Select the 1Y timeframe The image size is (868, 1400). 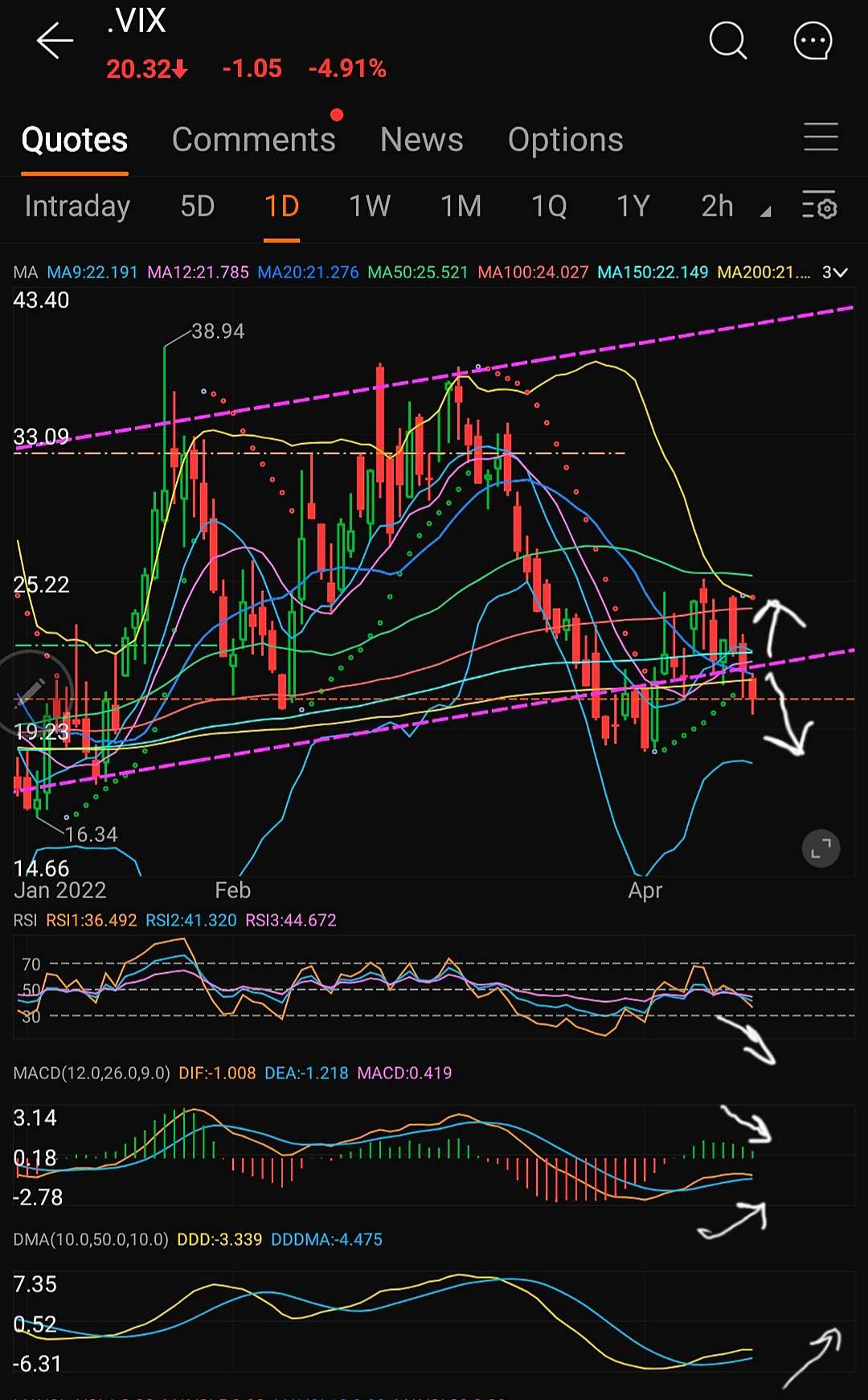coord(633,207)
